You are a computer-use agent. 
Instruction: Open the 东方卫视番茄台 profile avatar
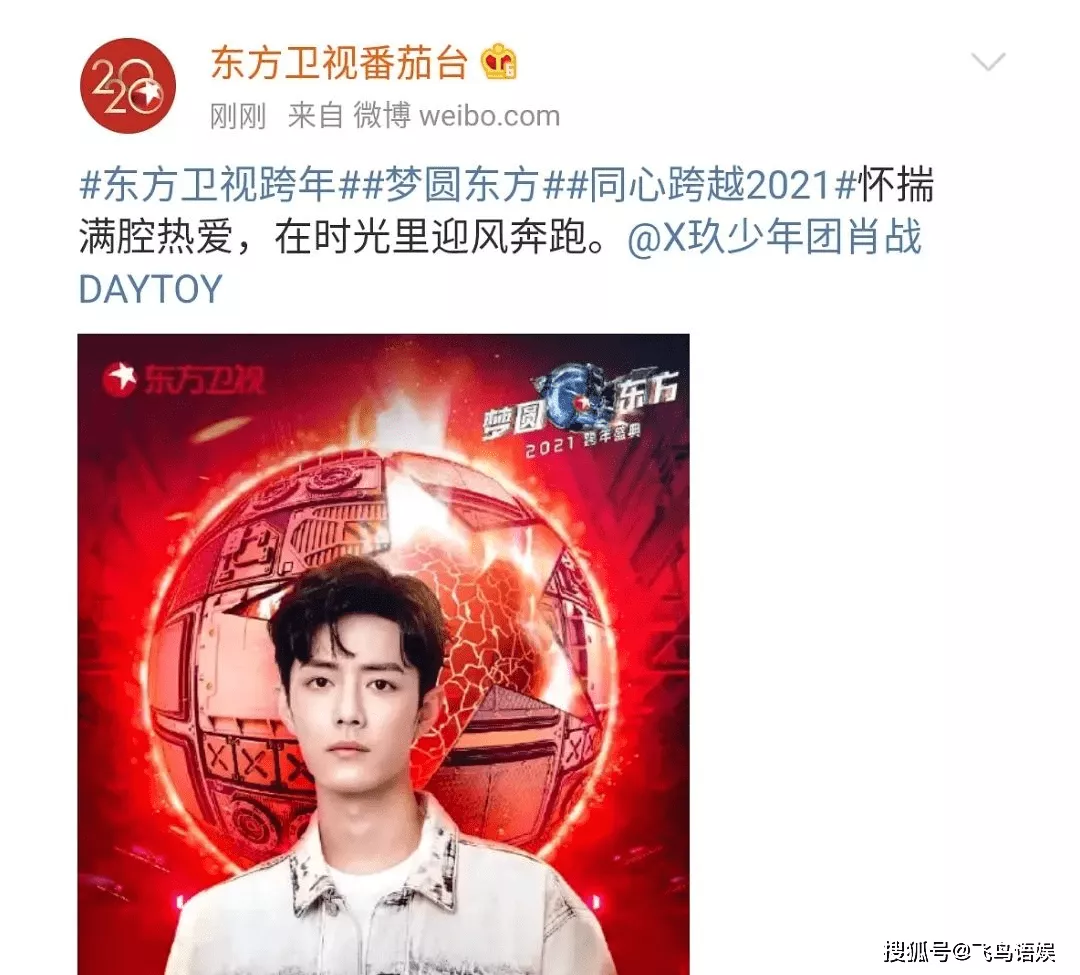128,86
